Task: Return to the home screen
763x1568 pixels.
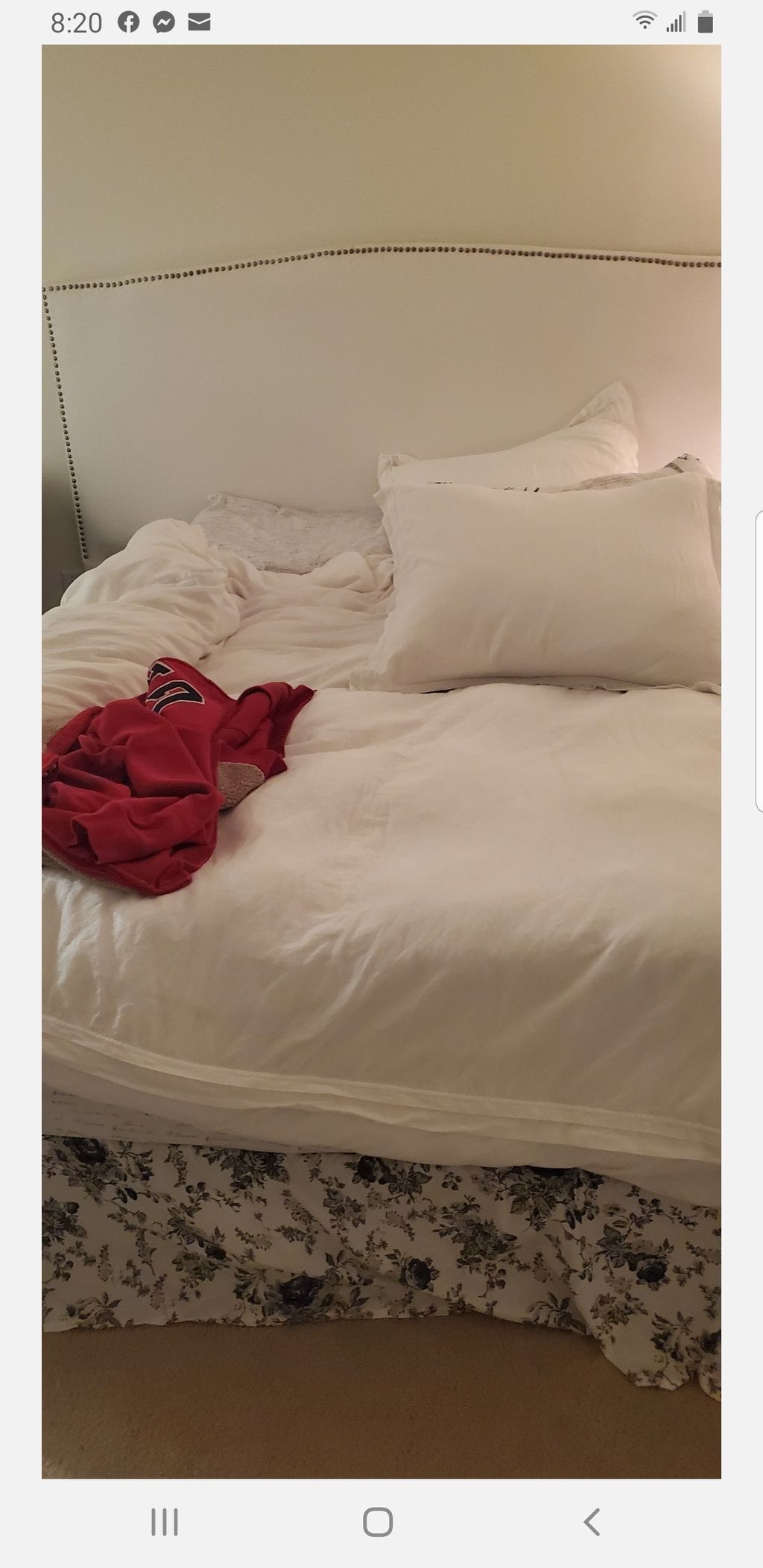Action: (378, 1523)
